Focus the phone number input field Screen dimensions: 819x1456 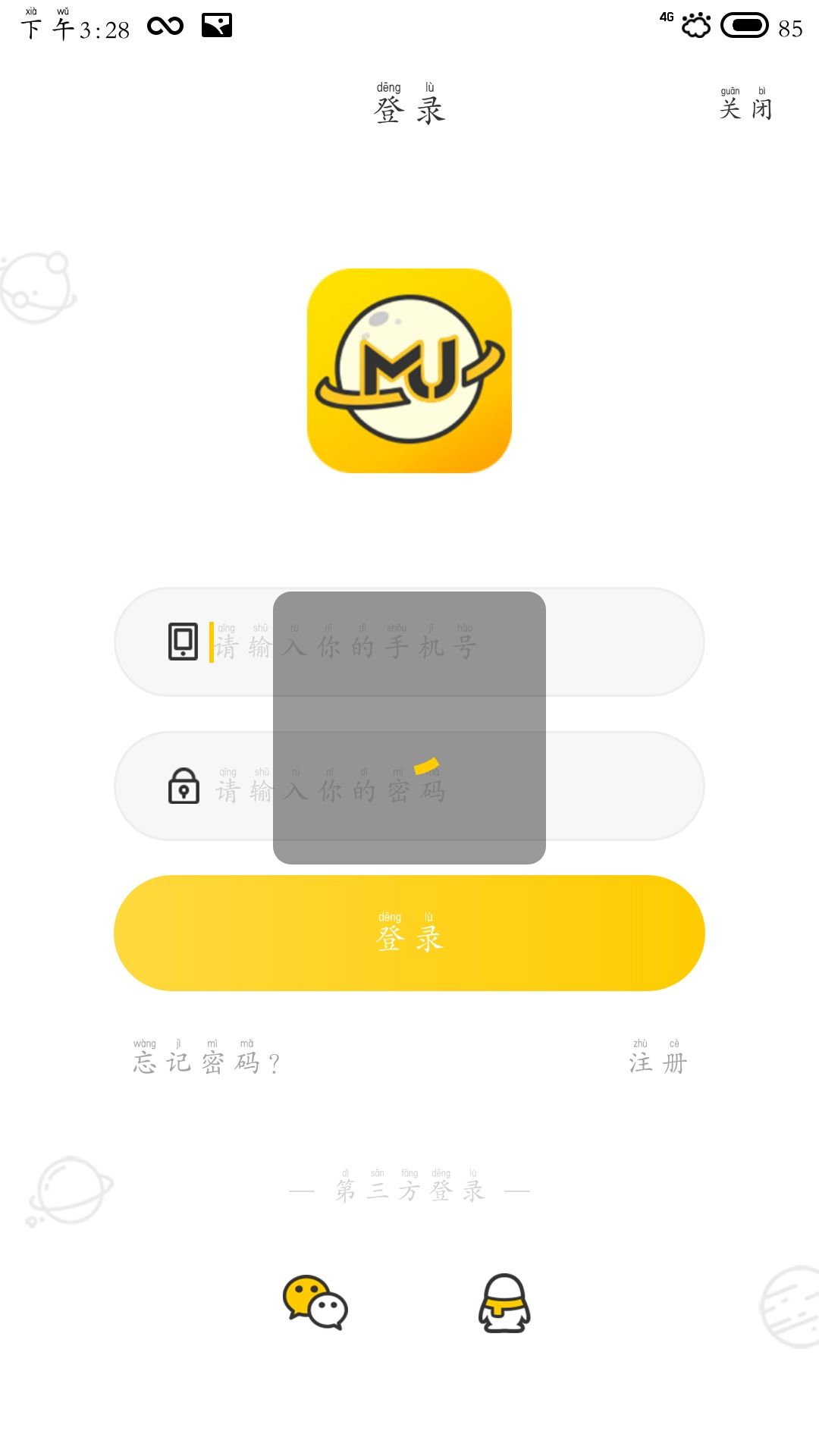pyautogui.click(x=409, y=643)
